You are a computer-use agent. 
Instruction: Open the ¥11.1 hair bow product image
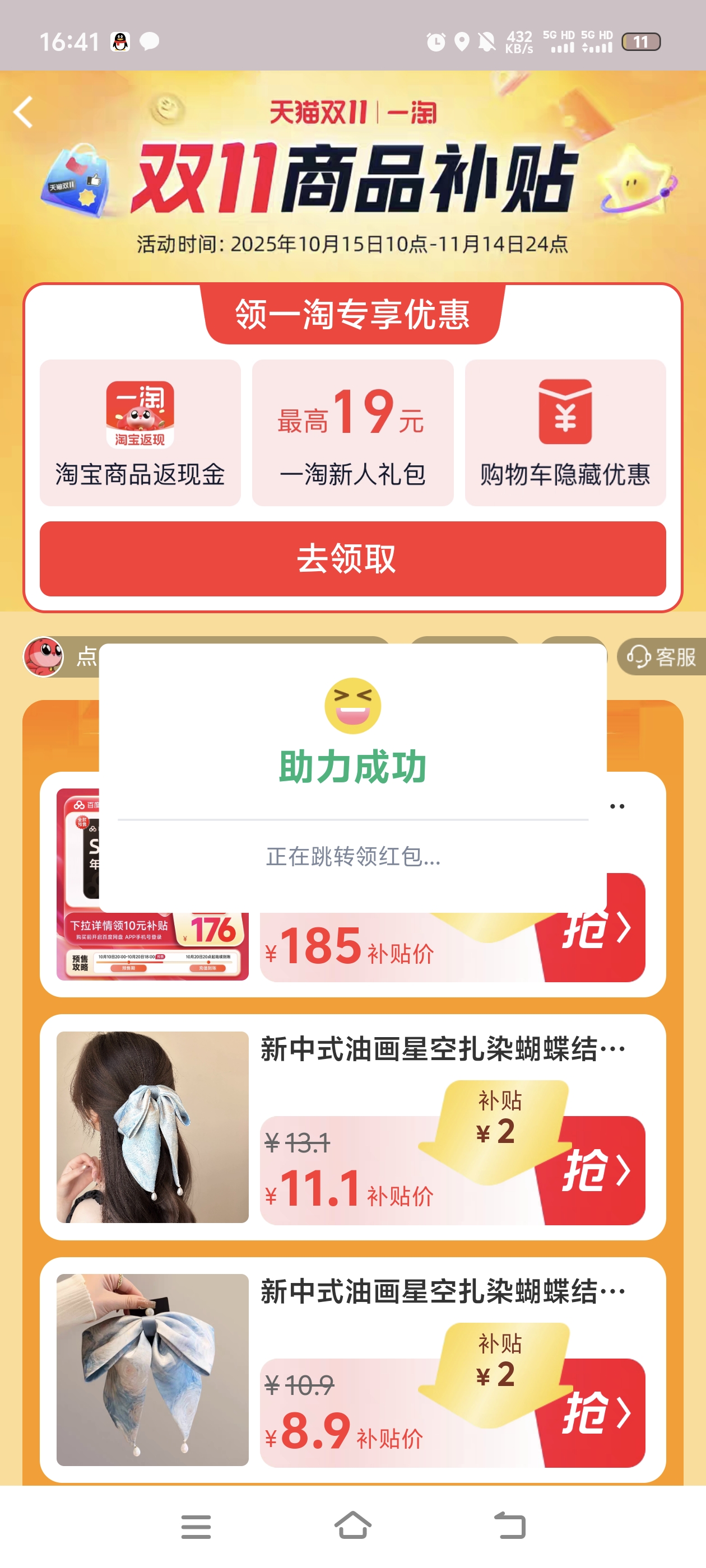tap(152, 1127)
